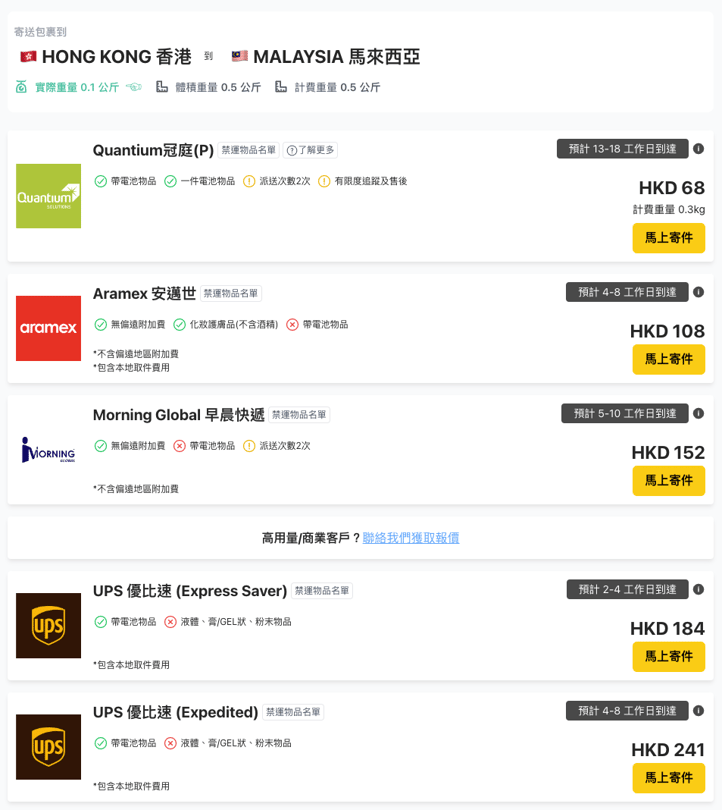Choose 馬上寄件 for UPS Expedited

[x=668, y=777]
